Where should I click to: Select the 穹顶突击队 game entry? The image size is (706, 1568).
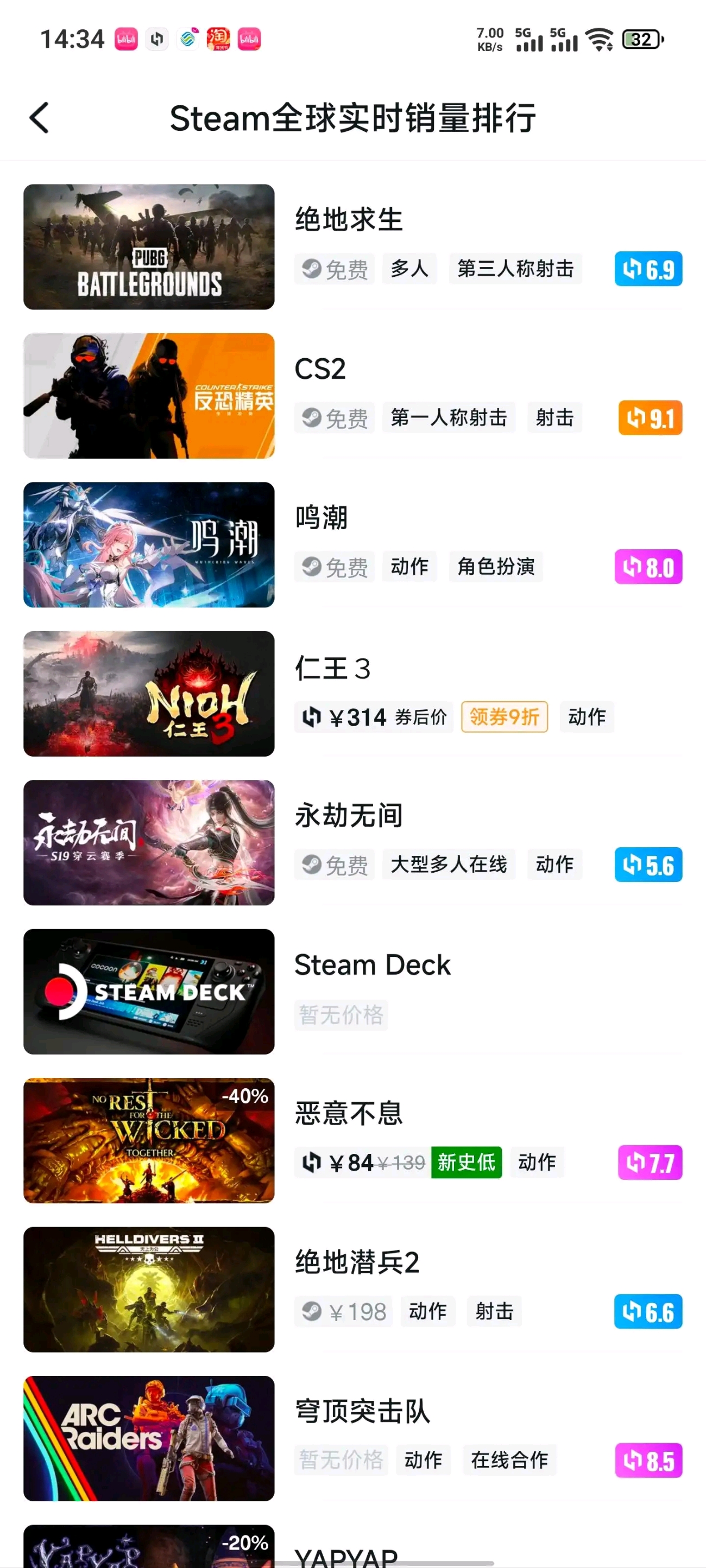point(362,1411)
